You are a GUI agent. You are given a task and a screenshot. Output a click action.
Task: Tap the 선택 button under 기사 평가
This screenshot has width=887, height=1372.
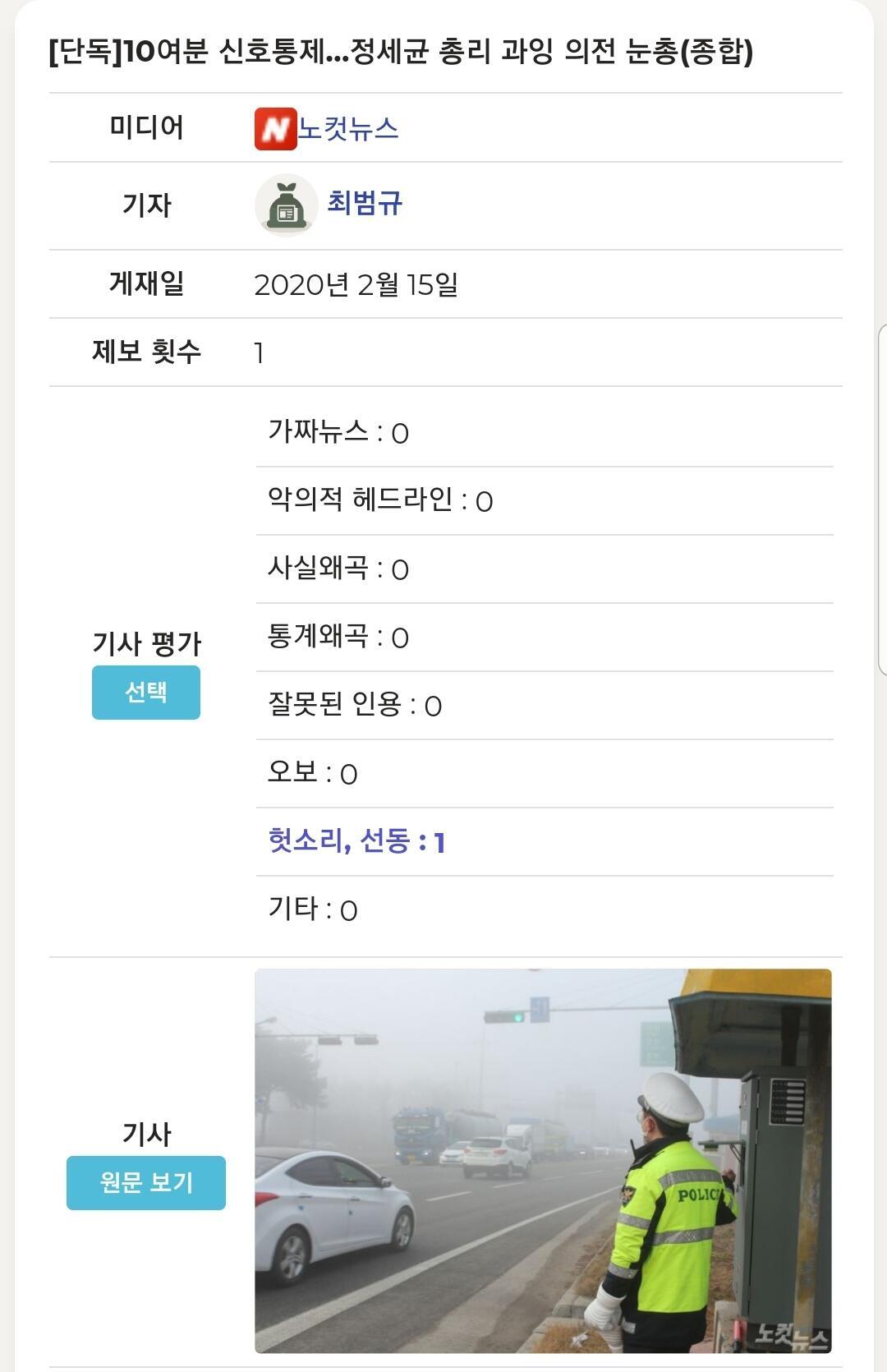(x=146, y=693)
